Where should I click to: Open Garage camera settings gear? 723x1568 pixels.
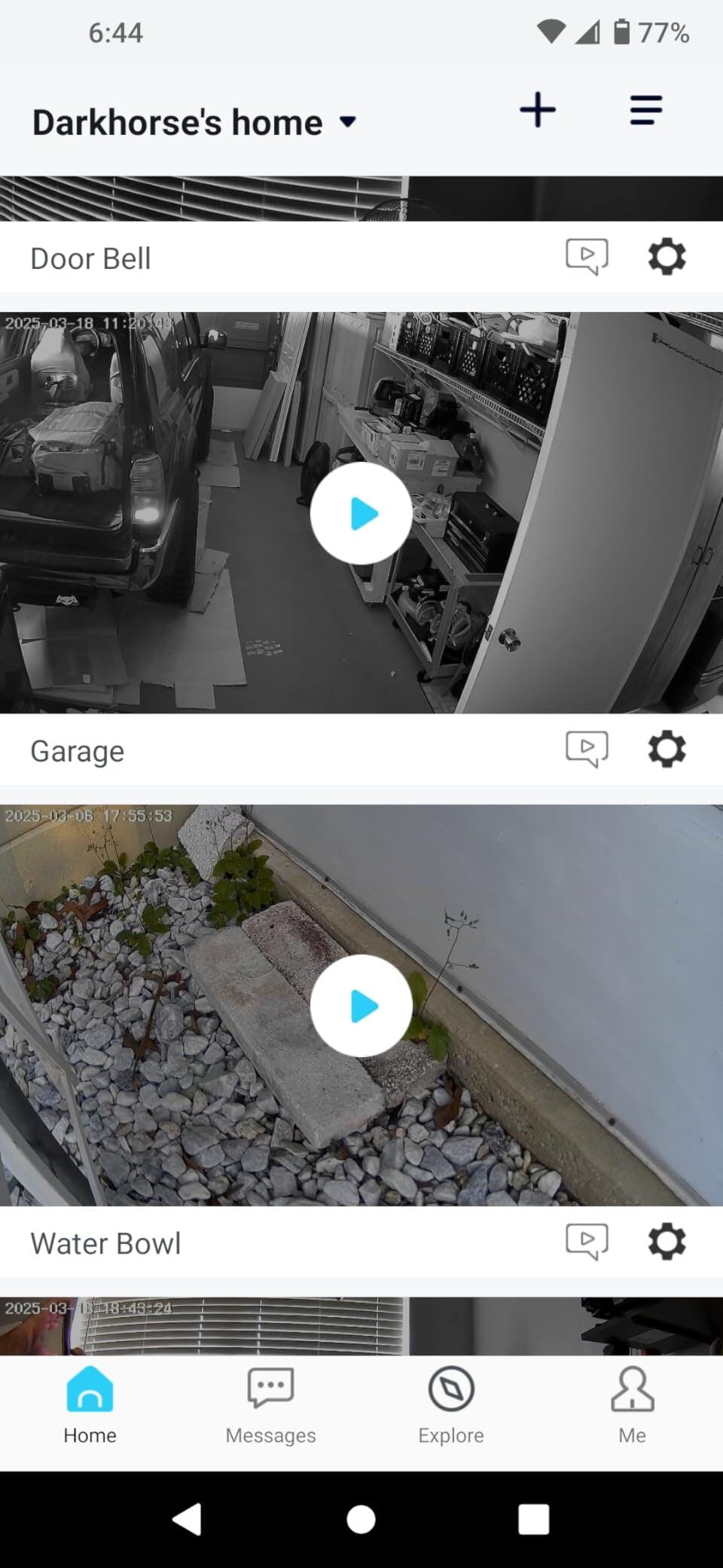click(x=667, y=750)
